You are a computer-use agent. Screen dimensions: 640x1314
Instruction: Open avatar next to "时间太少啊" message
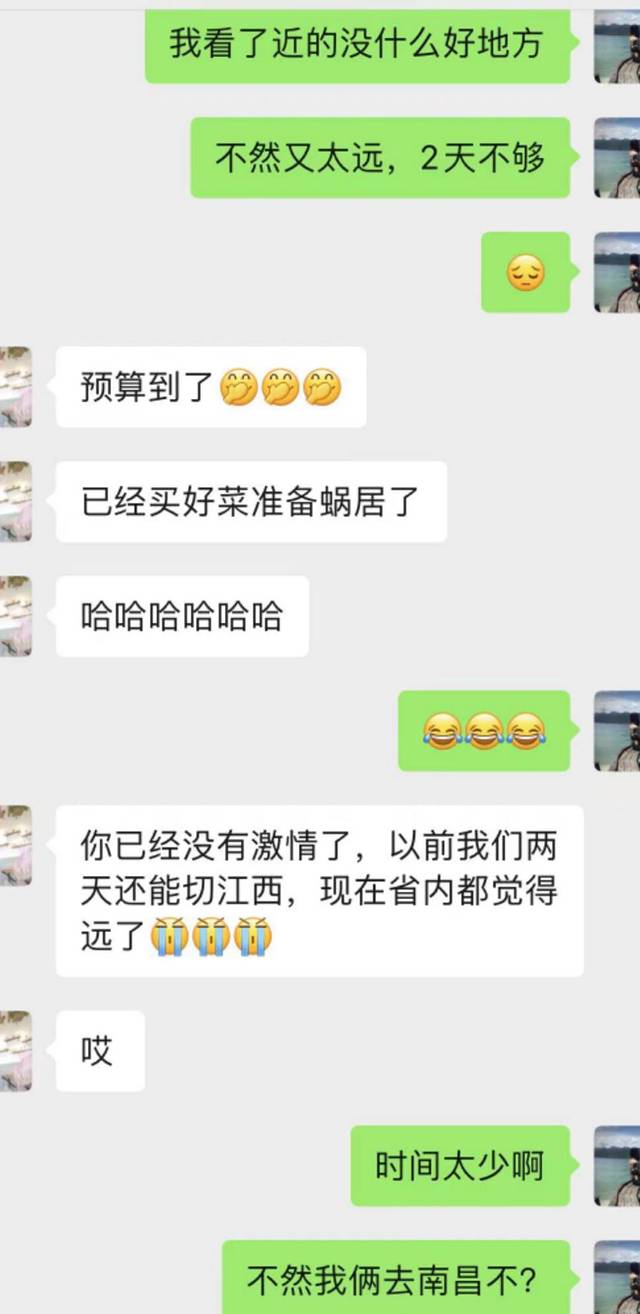click(617, 1166)
